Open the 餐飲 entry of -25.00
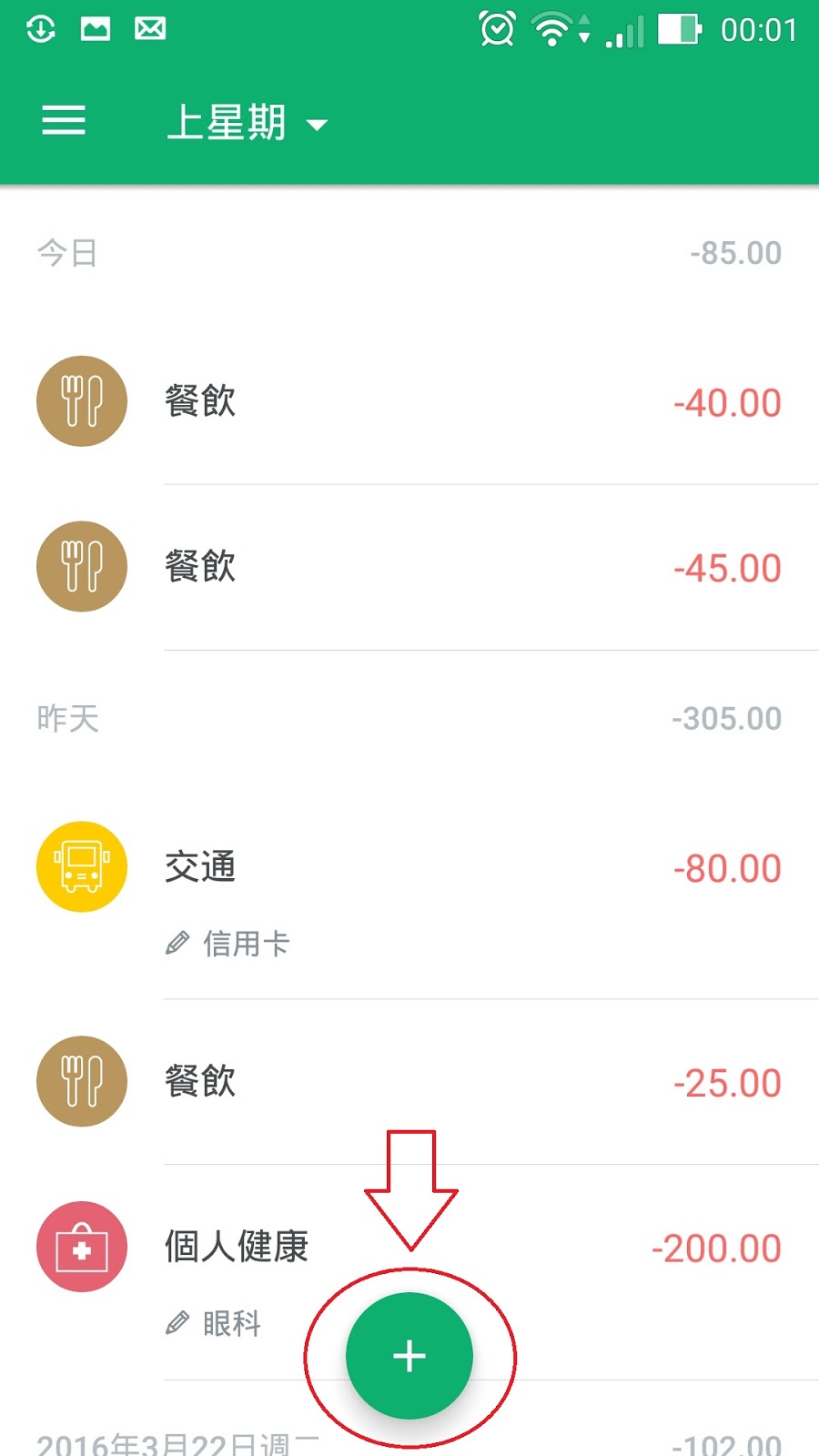Viewport: 819px width, 1456px height. tap(409, 1082)
